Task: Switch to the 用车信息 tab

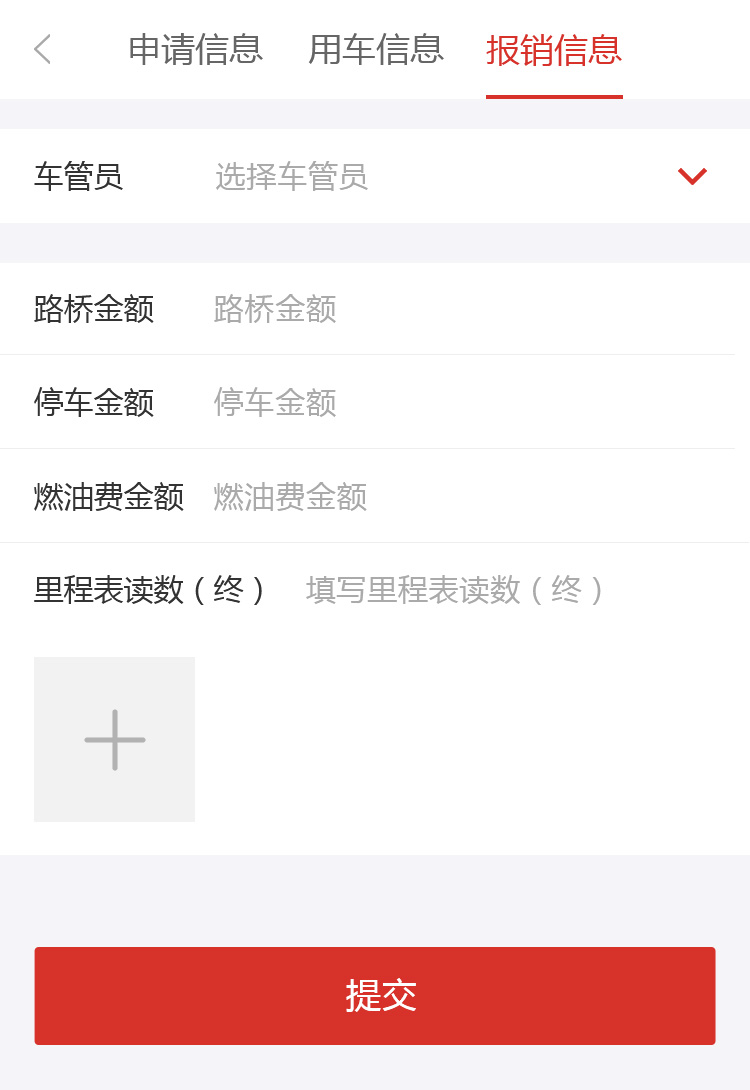Action: point(375,49)
